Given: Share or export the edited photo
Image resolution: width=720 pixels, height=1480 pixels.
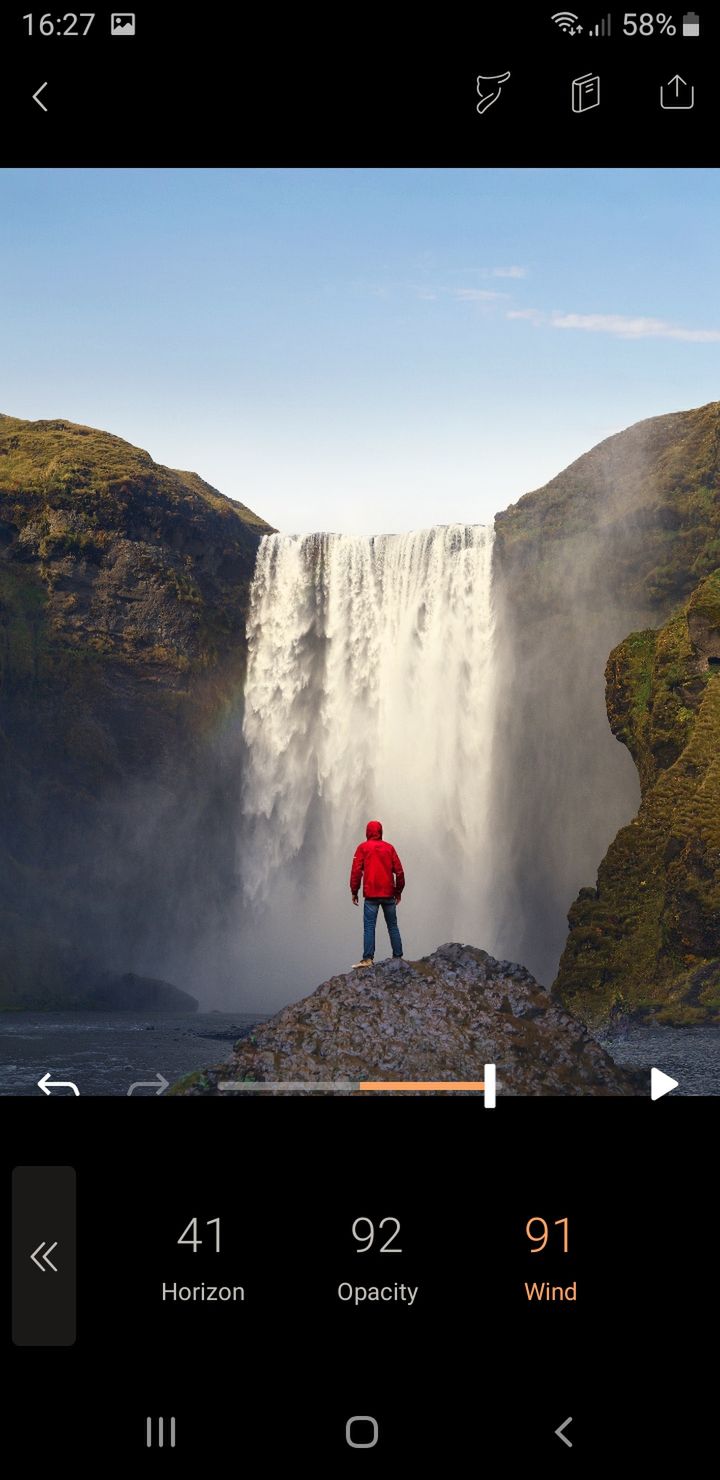Looking at the screenshot, I should pos(677,92).
